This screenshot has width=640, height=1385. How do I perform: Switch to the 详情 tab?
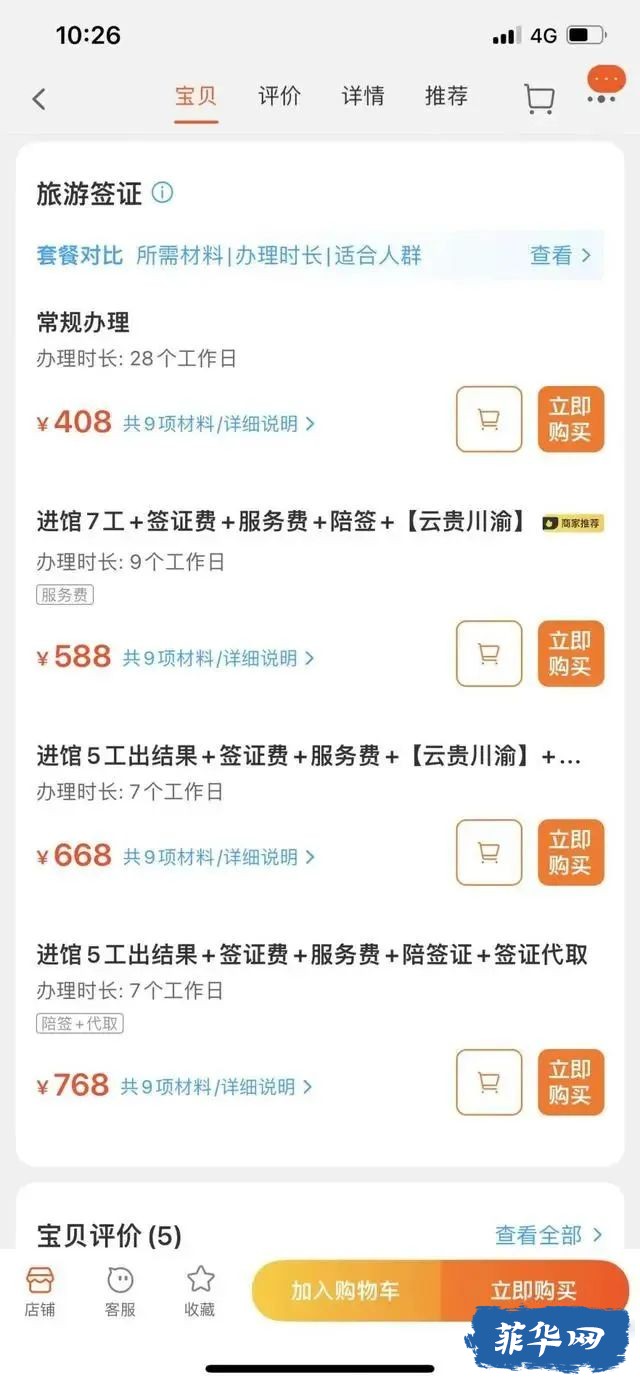363,96
